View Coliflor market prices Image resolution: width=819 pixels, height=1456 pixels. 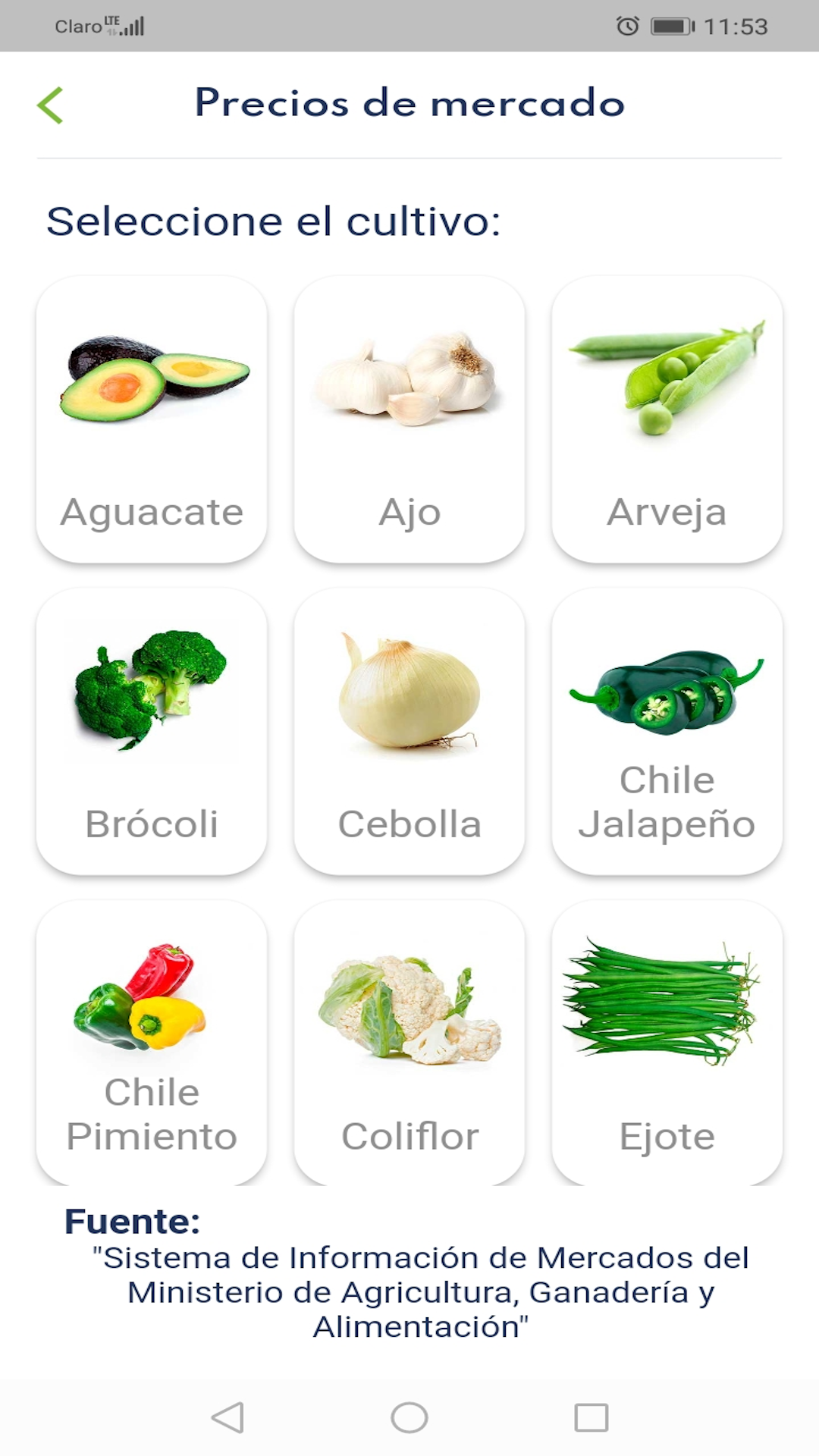point(409,1042)
